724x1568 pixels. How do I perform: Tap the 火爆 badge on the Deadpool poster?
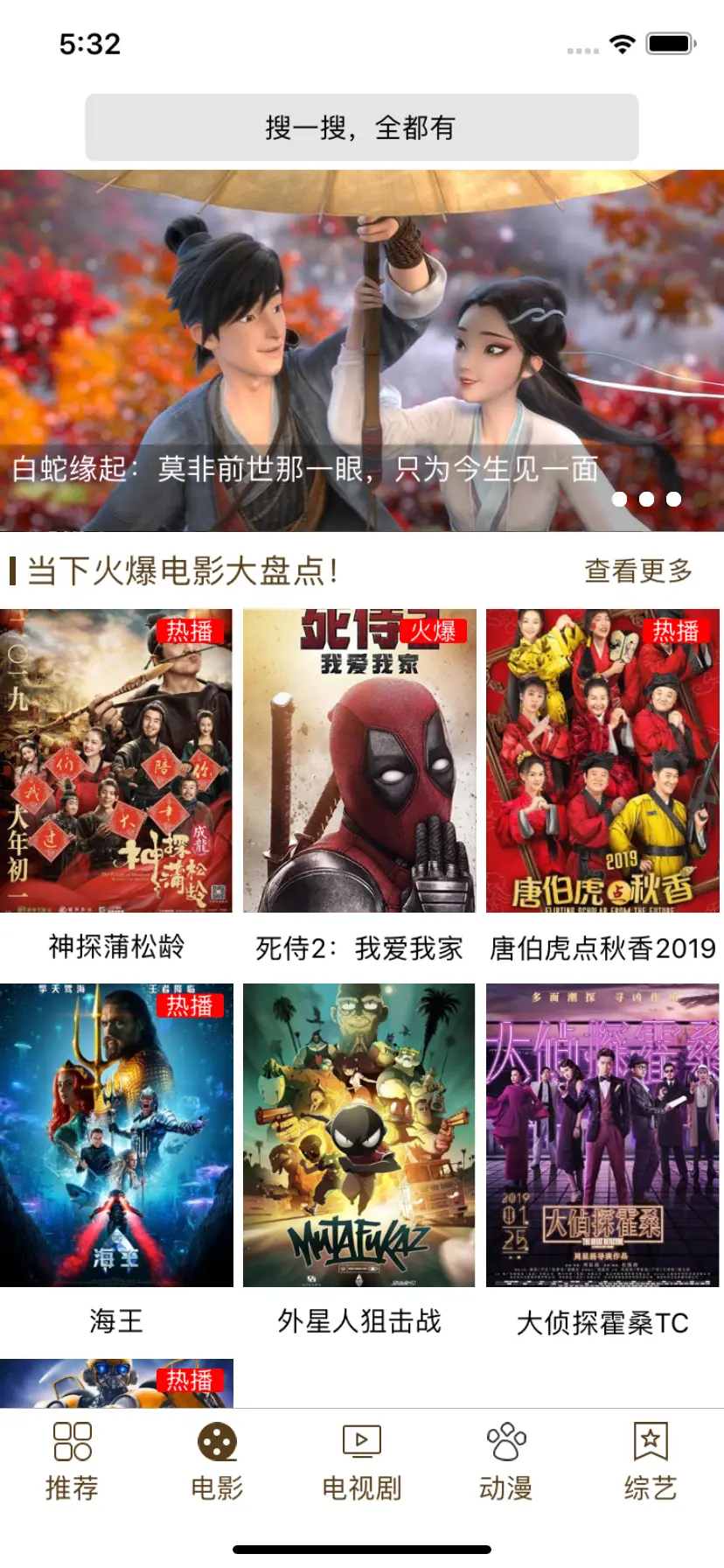pyautogui.click(x=435, y=632)
